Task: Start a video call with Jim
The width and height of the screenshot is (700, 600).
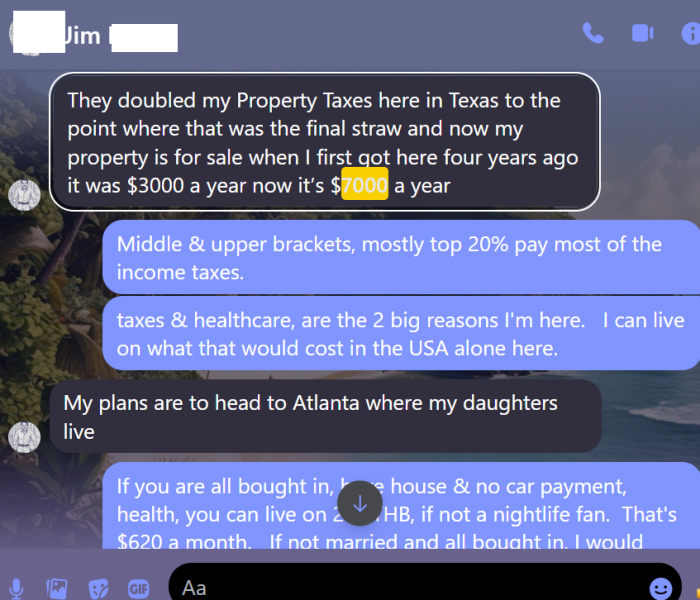Action: click(x=642, y=33)
